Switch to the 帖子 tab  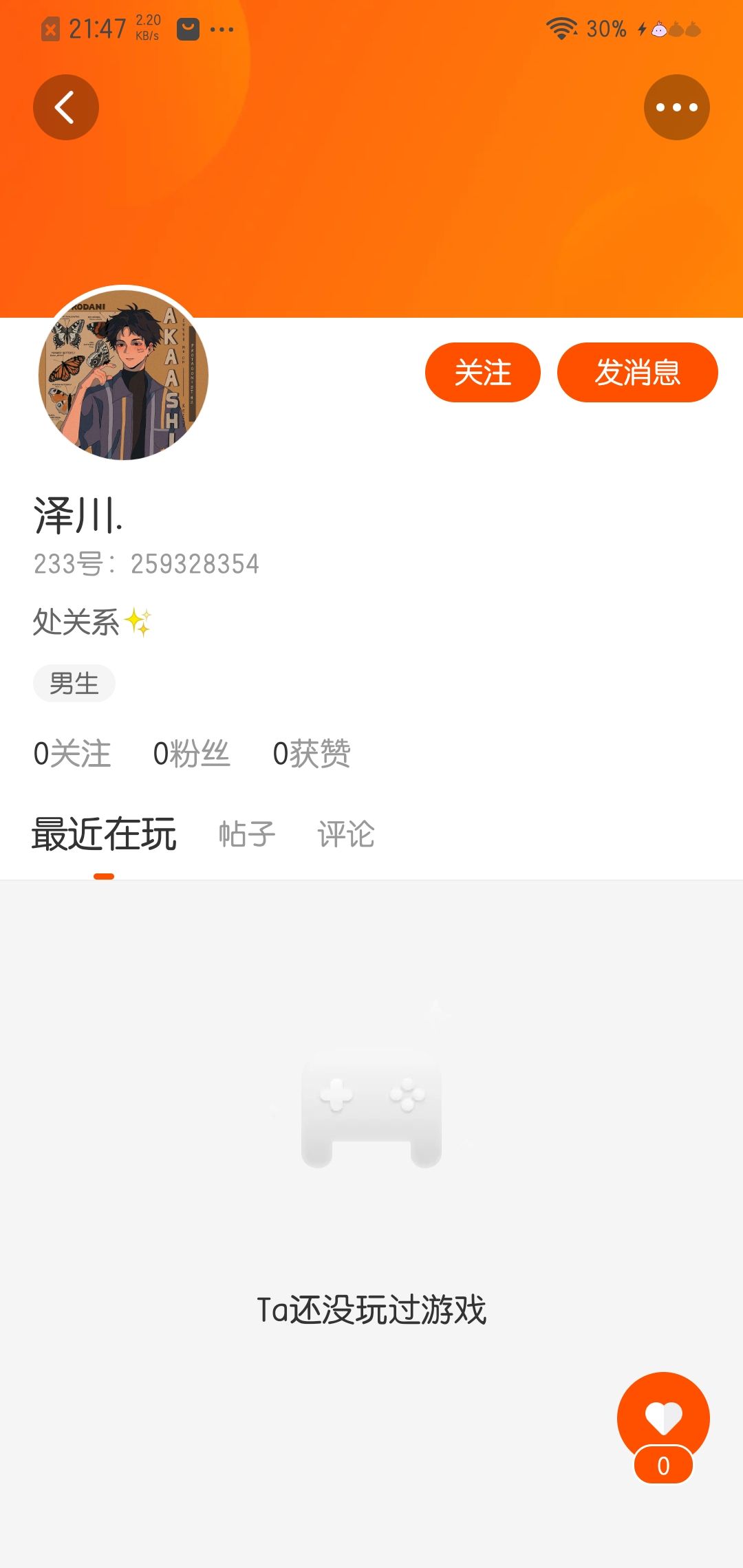tap(247, 834)
